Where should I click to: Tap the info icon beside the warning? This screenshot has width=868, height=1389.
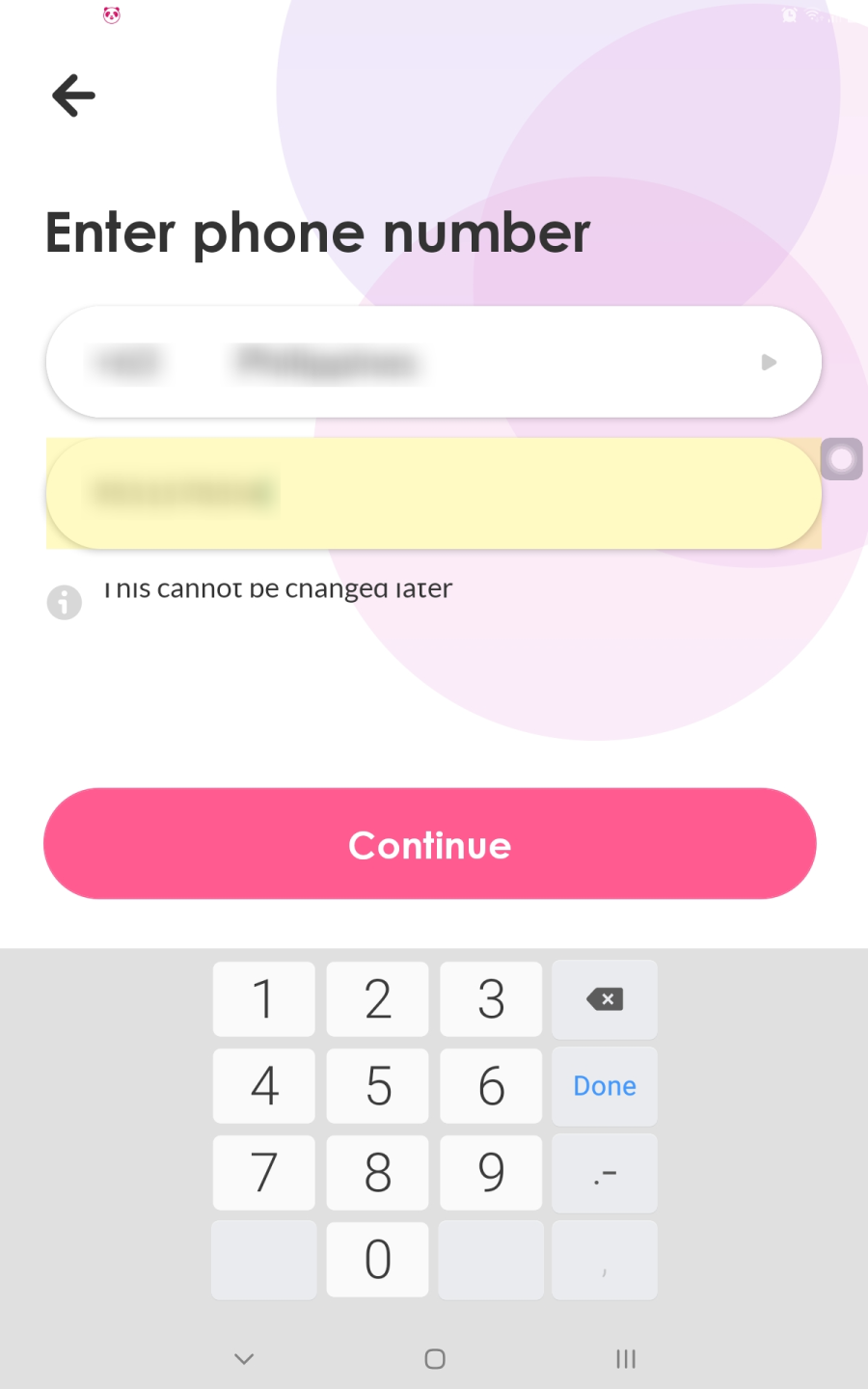click(65, 602)
